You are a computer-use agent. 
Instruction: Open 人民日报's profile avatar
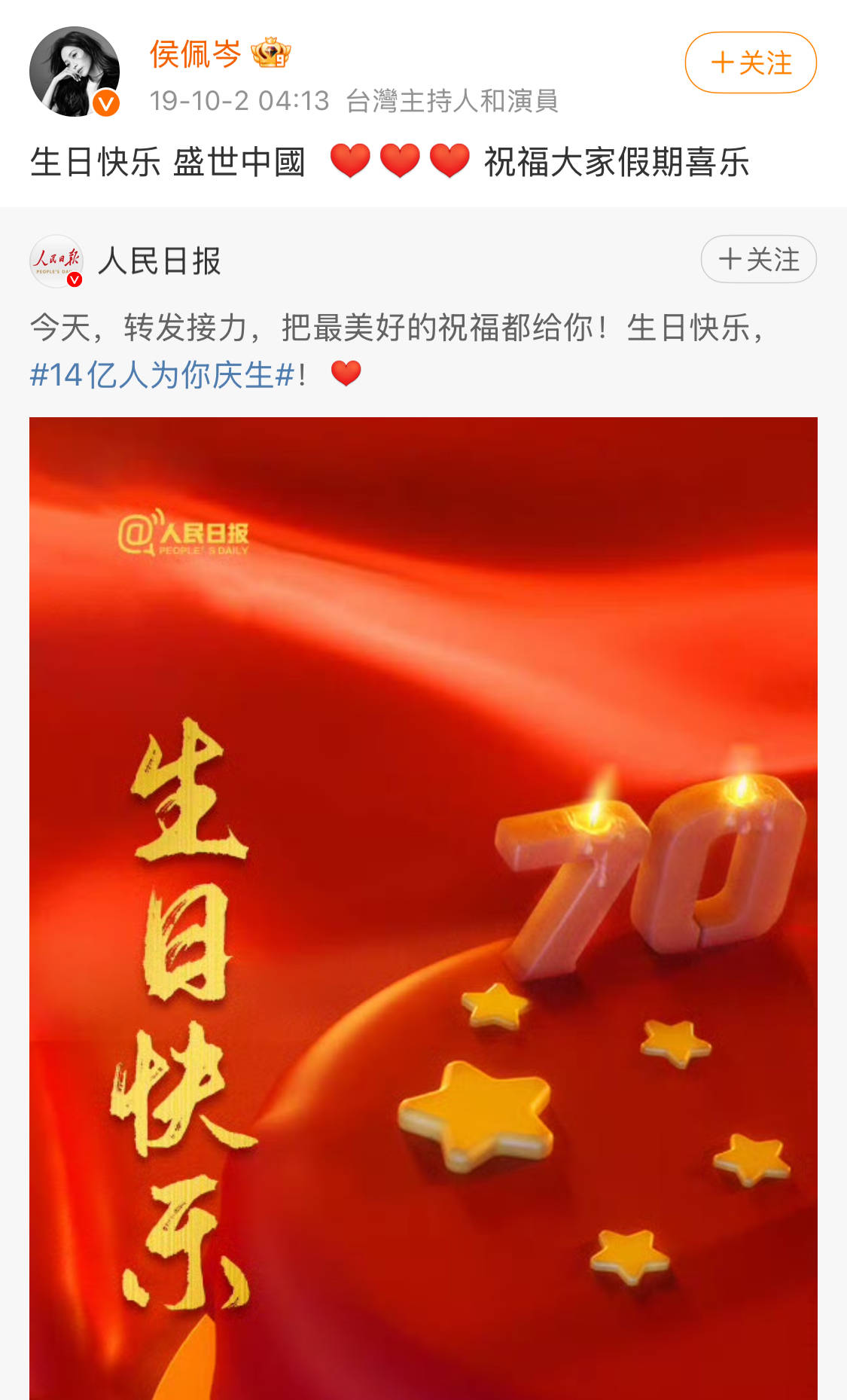pyautogui.click(x=56, y=261)
